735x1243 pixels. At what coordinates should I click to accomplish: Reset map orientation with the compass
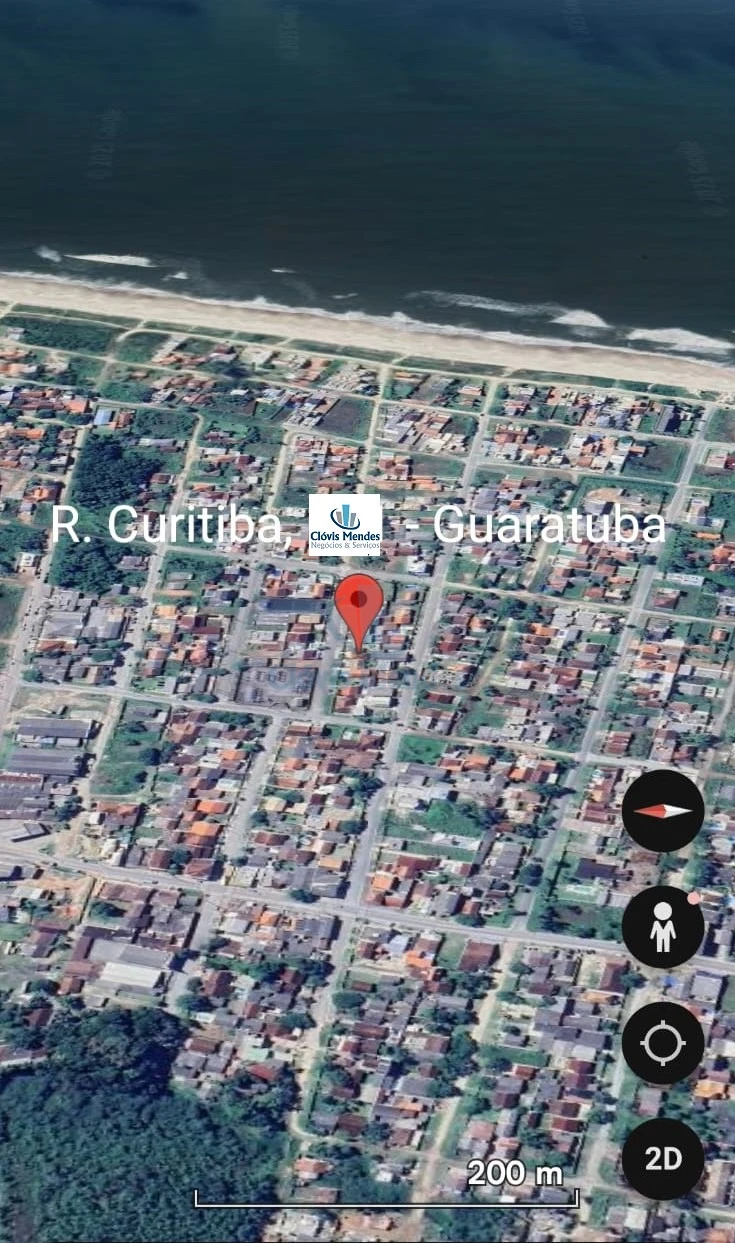coord(662,811)
